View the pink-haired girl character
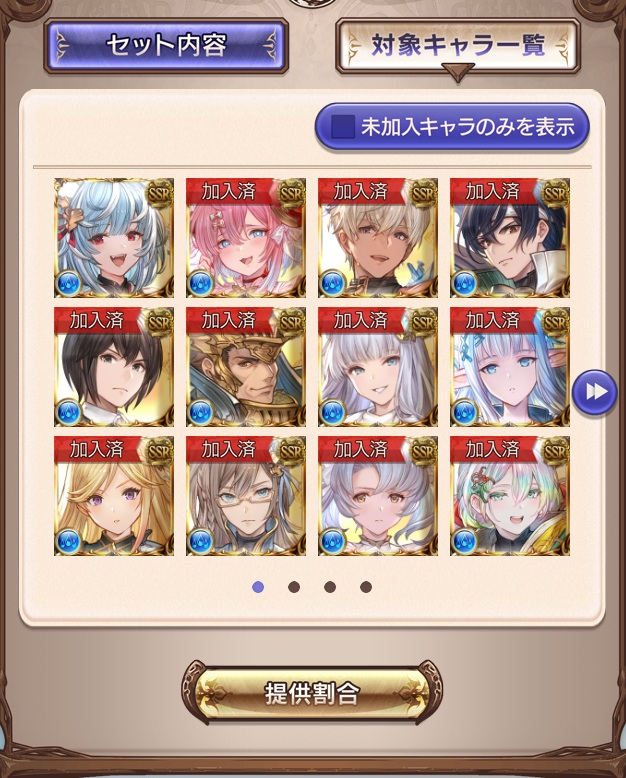 246,238
